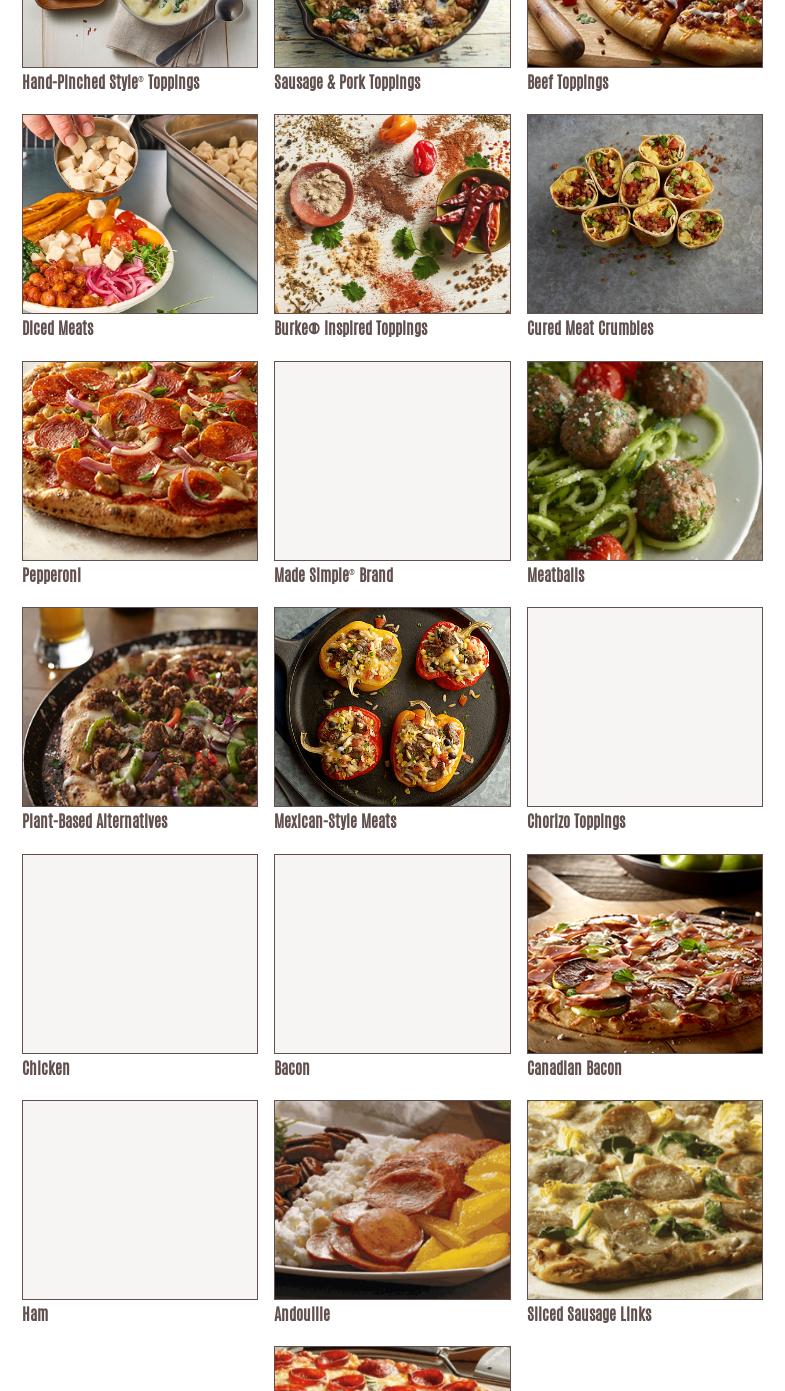Select the Sausage & Pork Toppings category

click(x=347, y=82)
